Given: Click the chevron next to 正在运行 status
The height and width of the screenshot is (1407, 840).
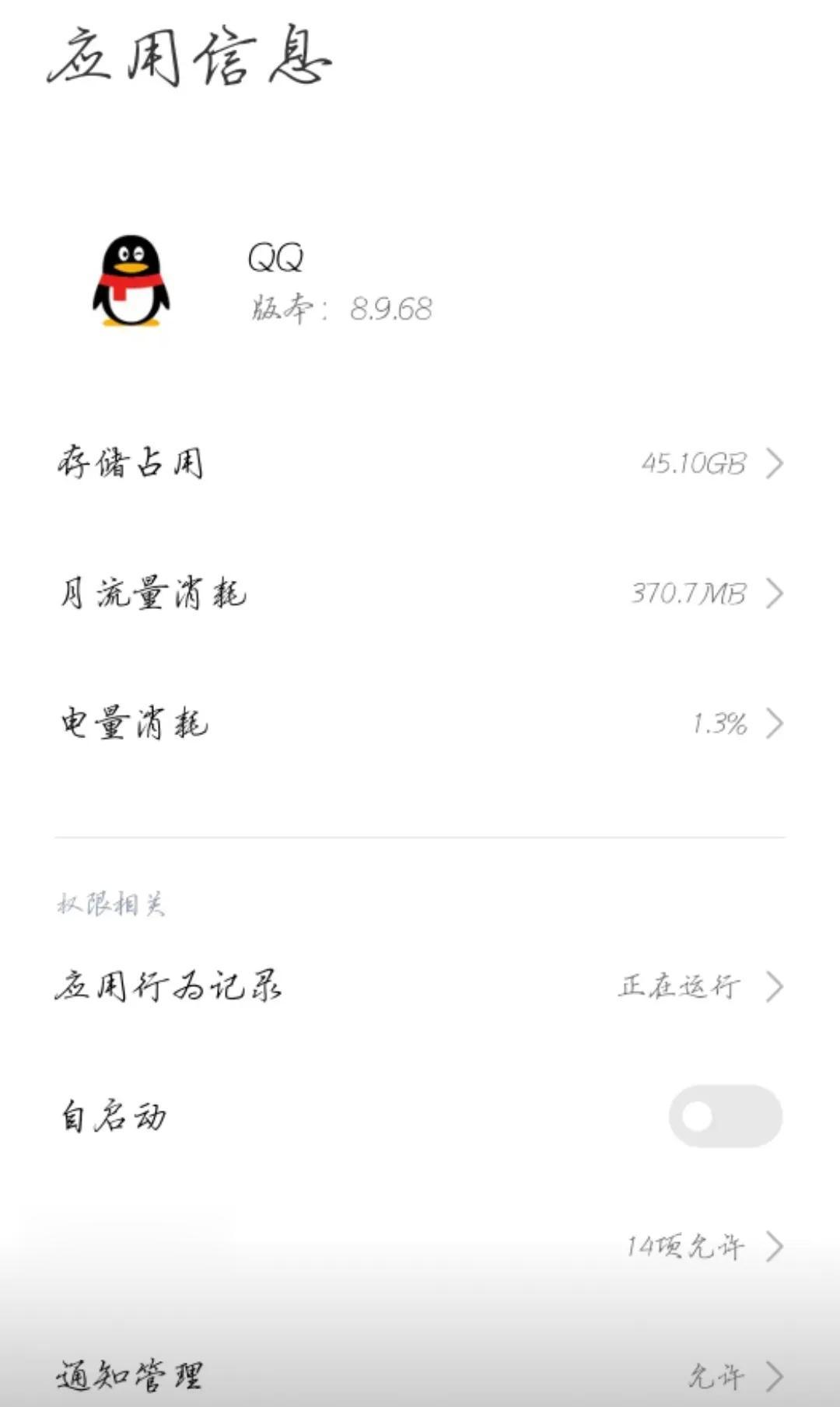Looking at the screenshot, I should [x=774, y=985].
